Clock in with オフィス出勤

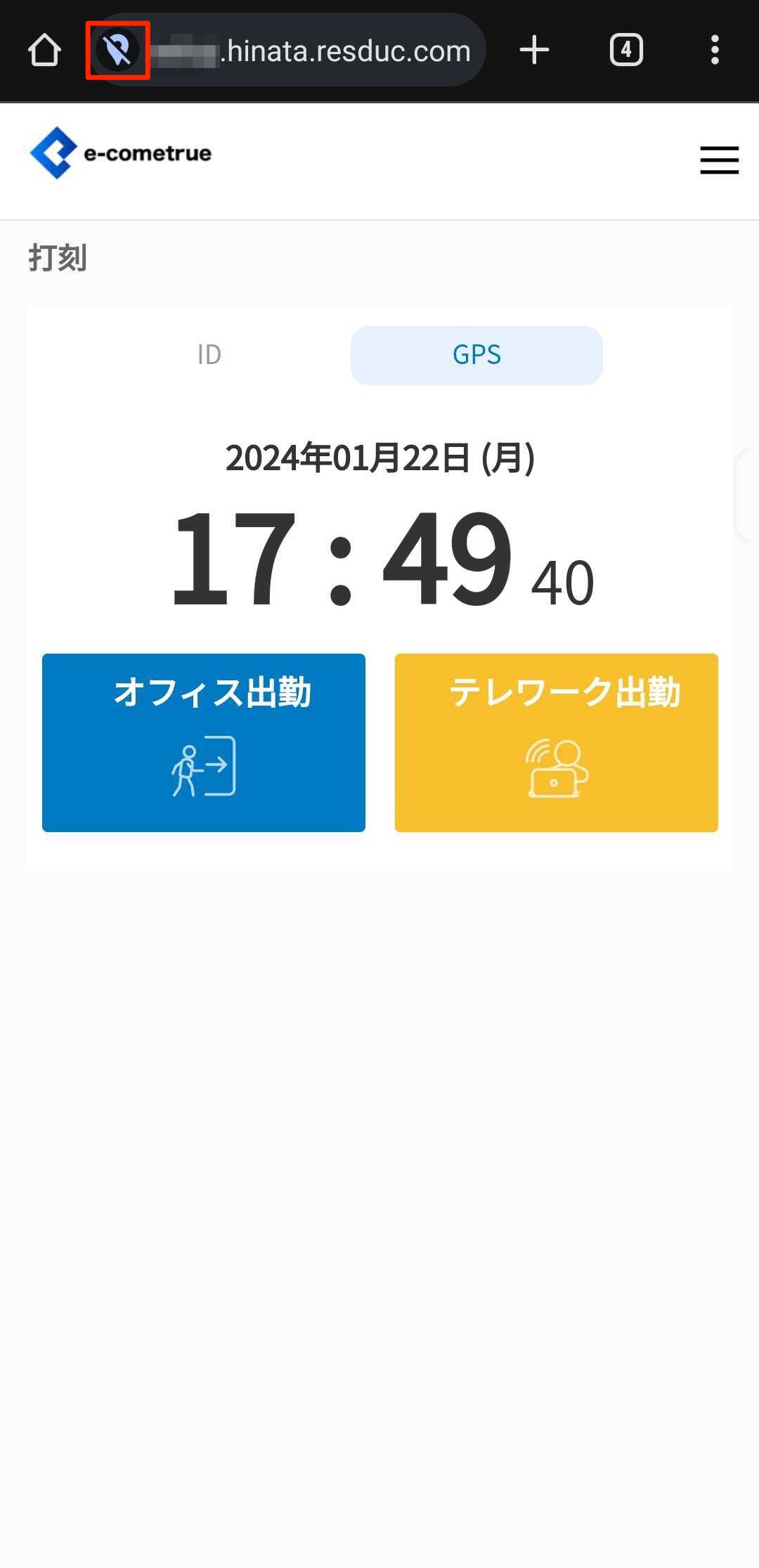(204, 742)
